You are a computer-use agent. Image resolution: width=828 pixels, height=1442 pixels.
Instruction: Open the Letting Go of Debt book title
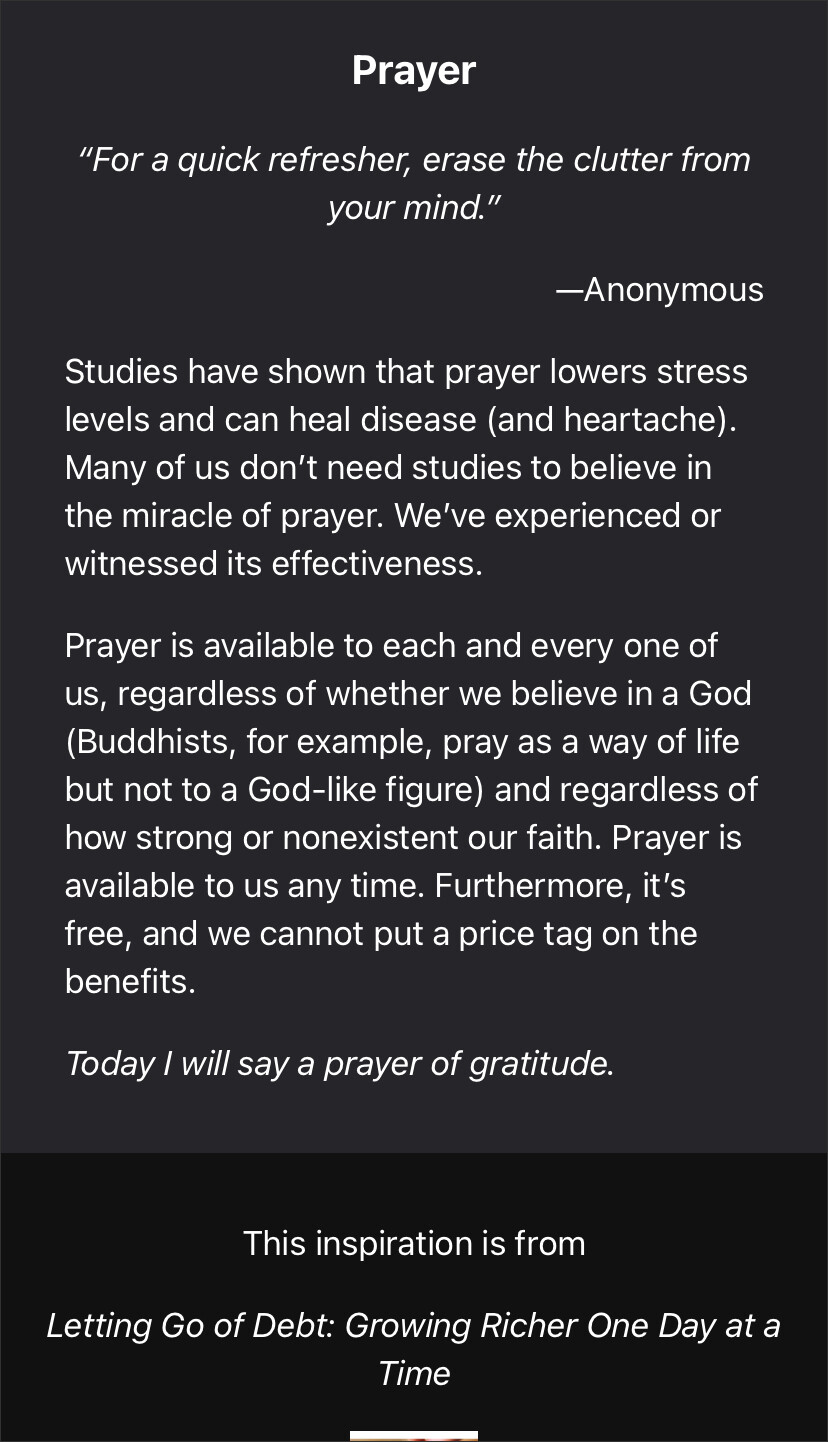coord(414,1349)
